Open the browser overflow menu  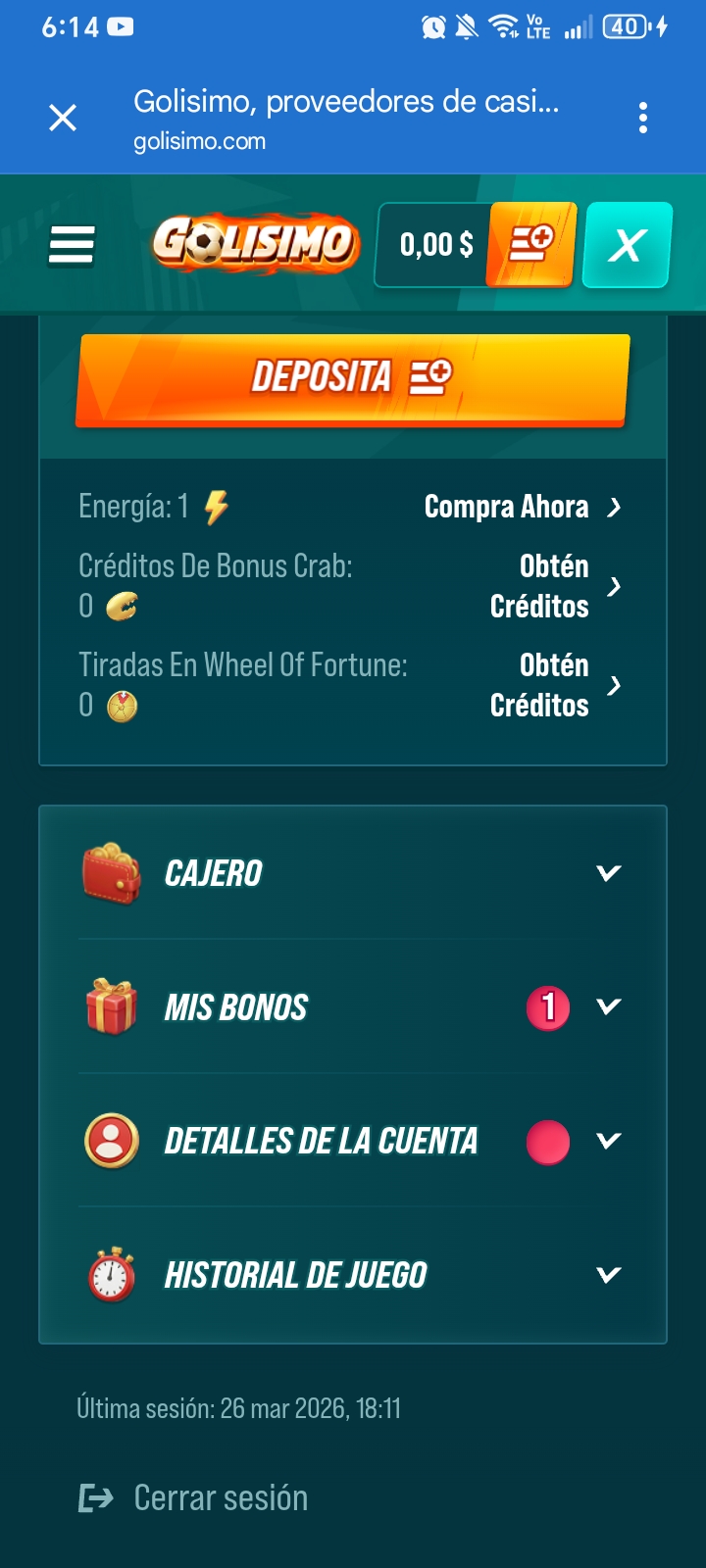click(x=642, y=119)
